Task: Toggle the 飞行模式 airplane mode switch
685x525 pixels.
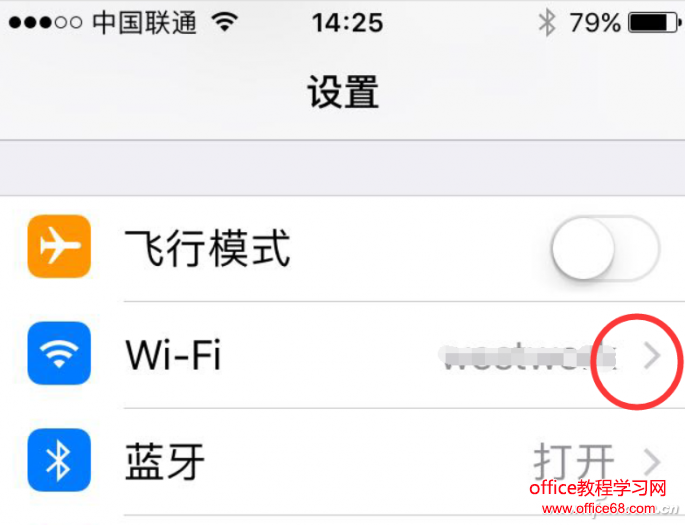Action: (x=605, y=249)
